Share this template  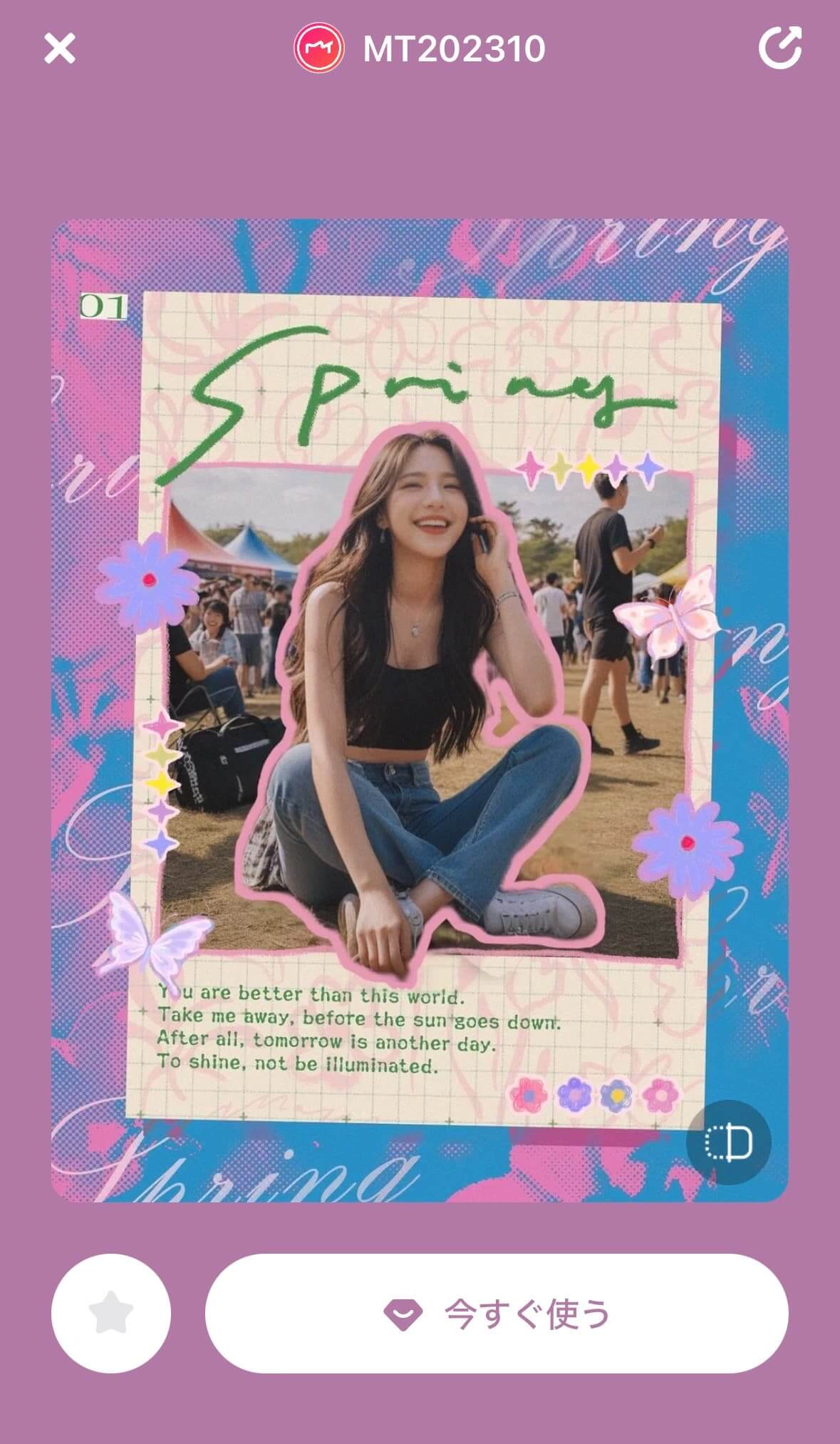click(779, 48)
